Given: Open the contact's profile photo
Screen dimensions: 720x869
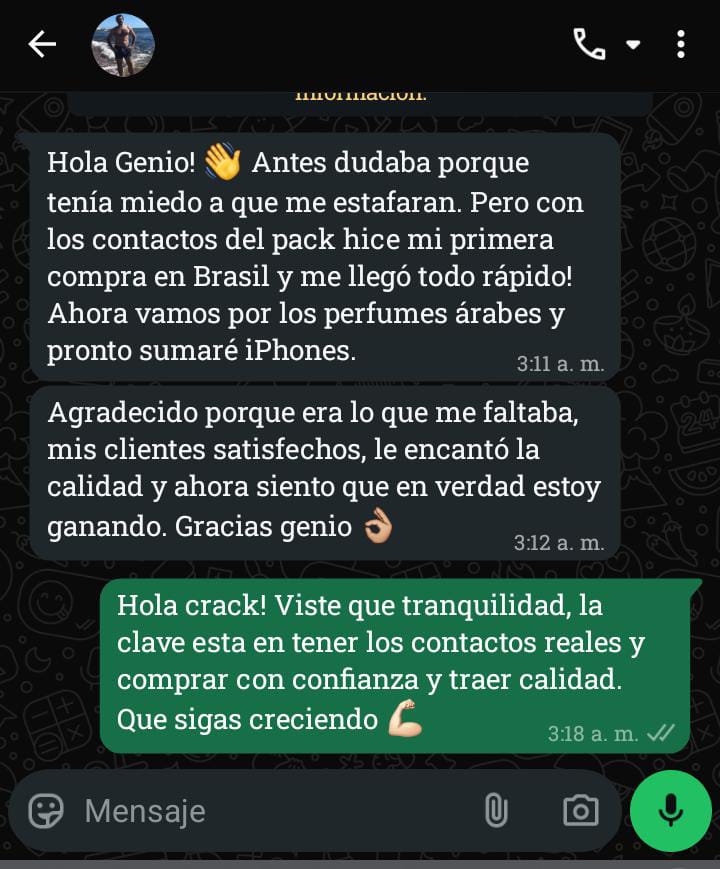Looking at the screenshot, I should pyautogui.click(x=123, y=45).
